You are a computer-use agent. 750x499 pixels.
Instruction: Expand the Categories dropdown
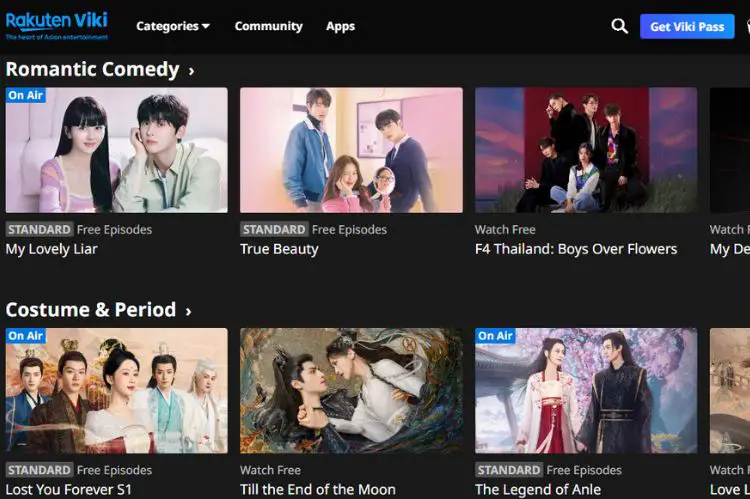(173, 26)
